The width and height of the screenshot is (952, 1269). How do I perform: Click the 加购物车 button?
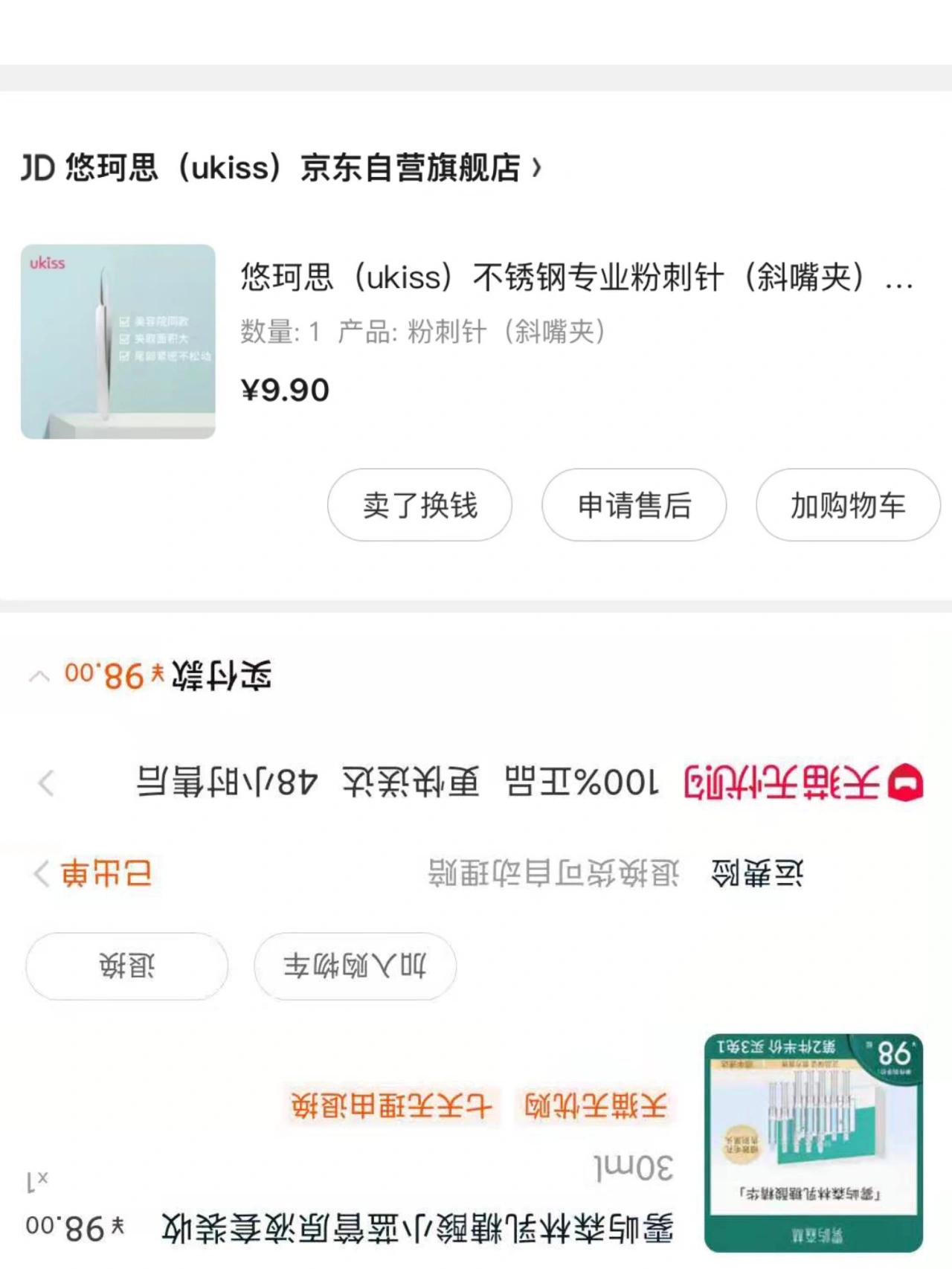[847, 504]
